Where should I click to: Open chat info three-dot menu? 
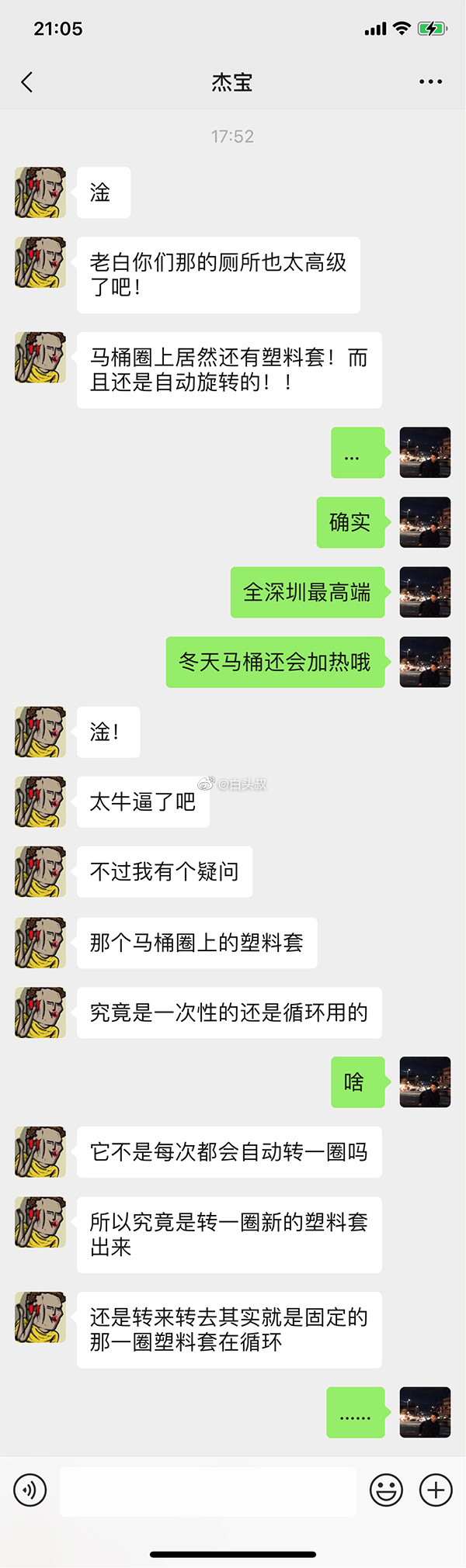[430, 81]
